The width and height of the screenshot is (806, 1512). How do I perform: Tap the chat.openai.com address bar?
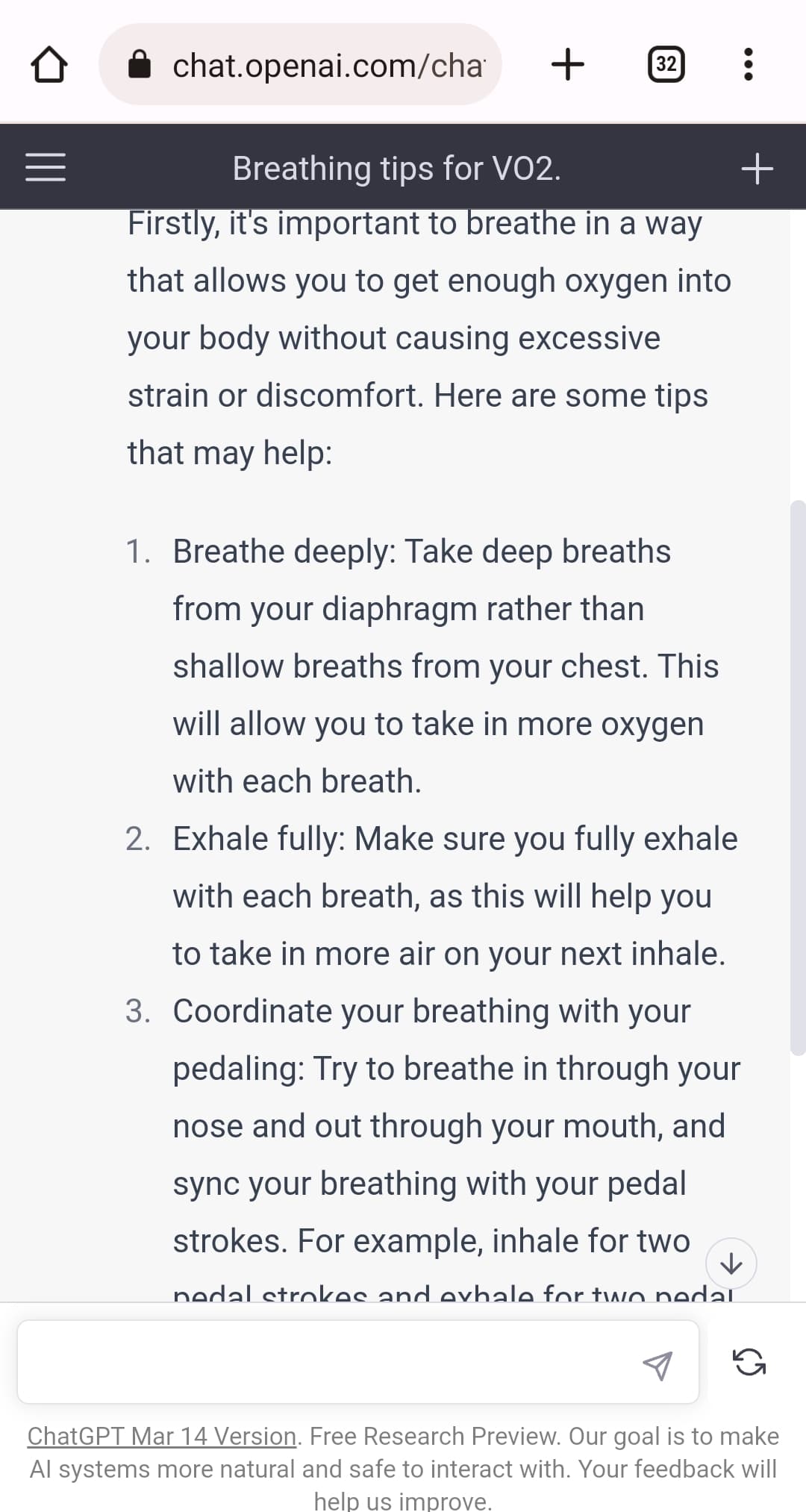point(300,64)
